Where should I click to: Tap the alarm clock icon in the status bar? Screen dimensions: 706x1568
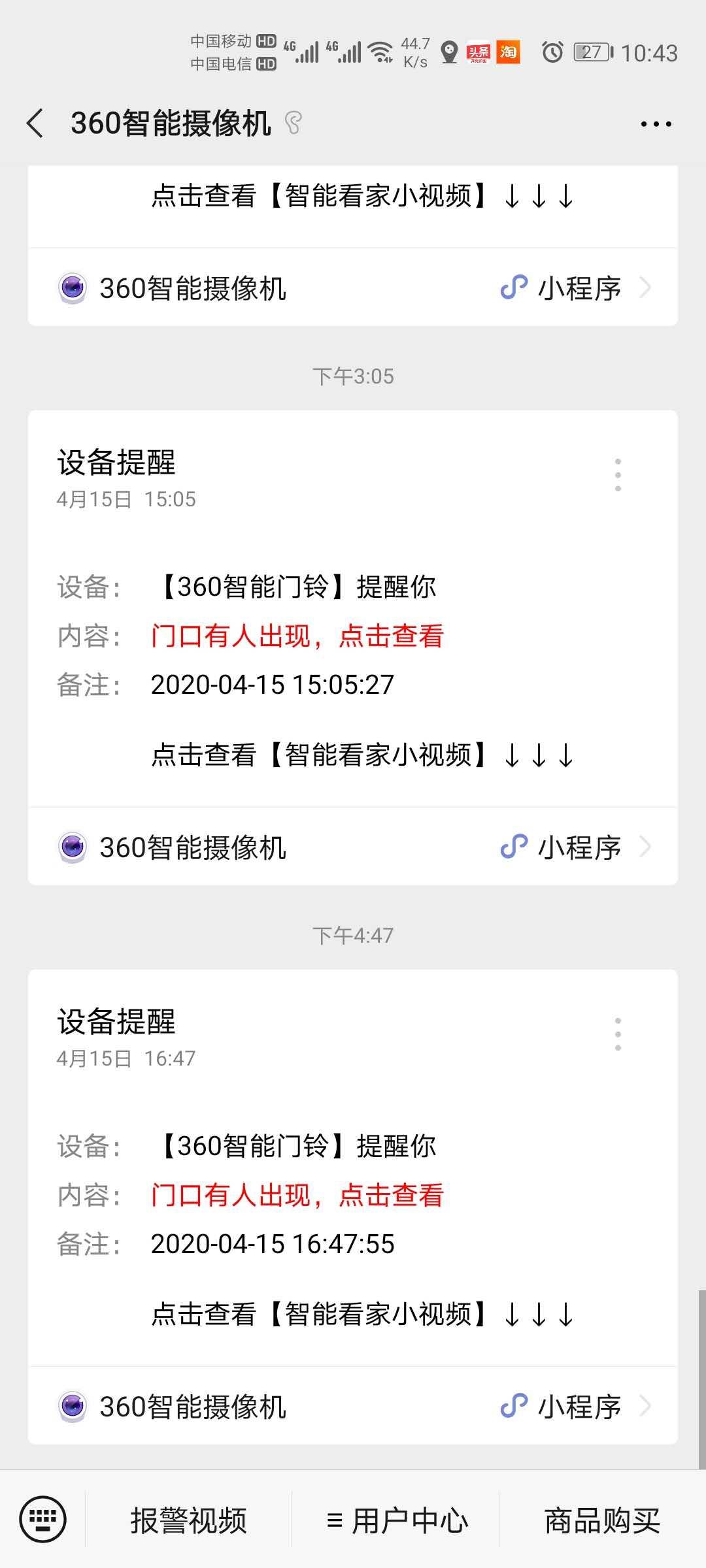(551, 52)
